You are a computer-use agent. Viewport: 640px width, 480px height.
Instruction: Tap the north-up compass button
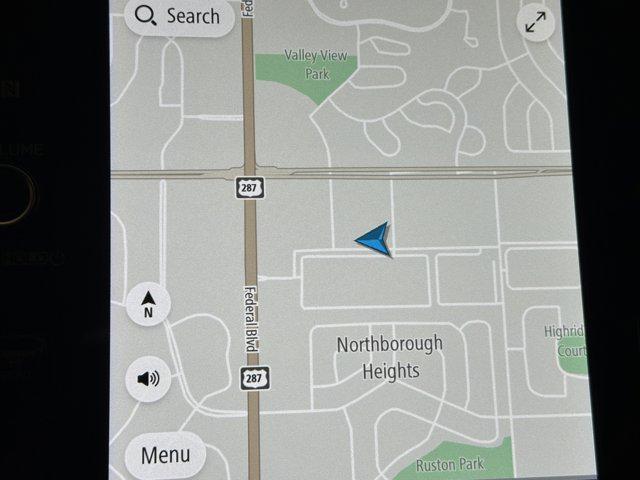pyautogui.click(x=149, y=303)
